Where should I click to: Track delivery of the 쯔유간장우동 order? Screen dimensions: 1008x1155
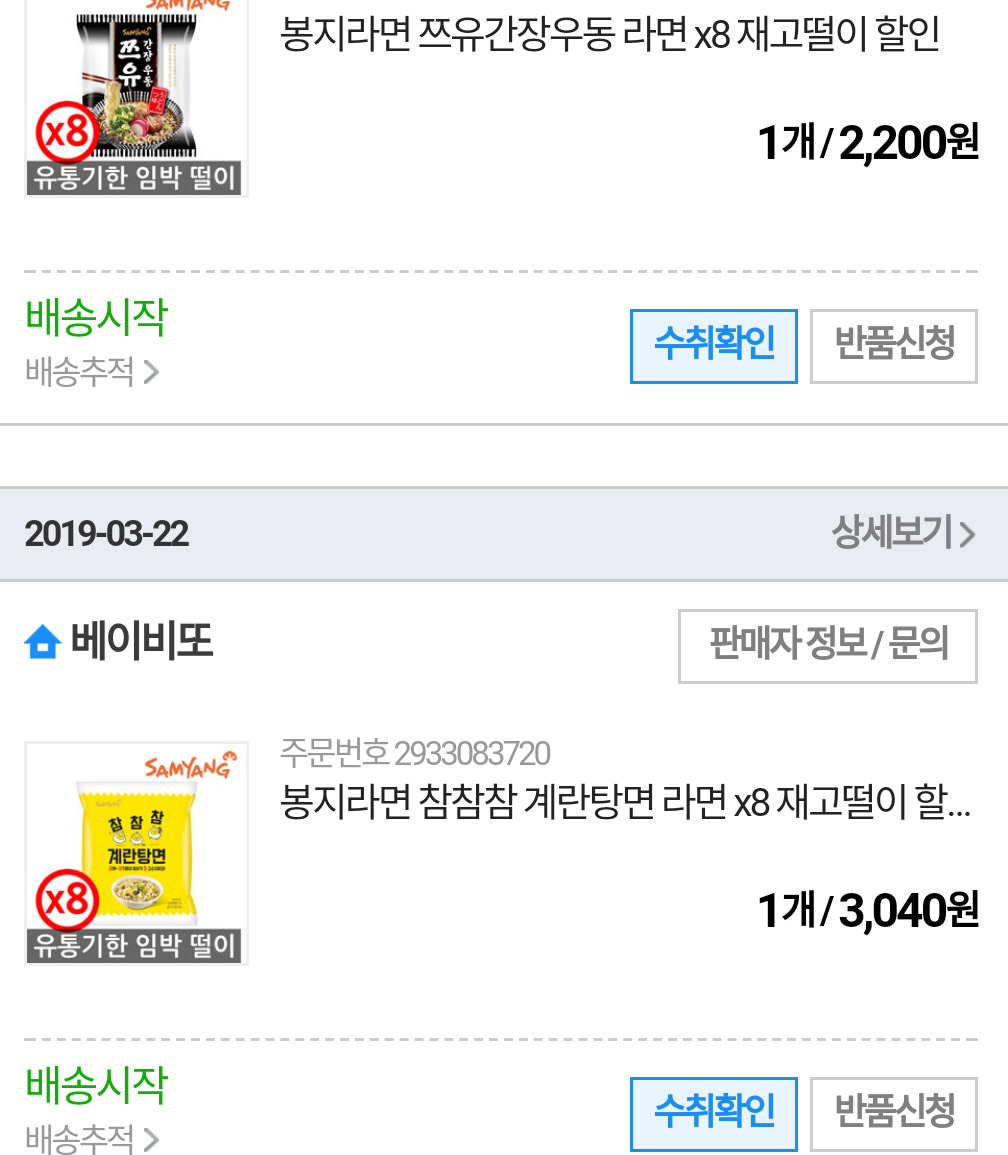coord(91,372)
